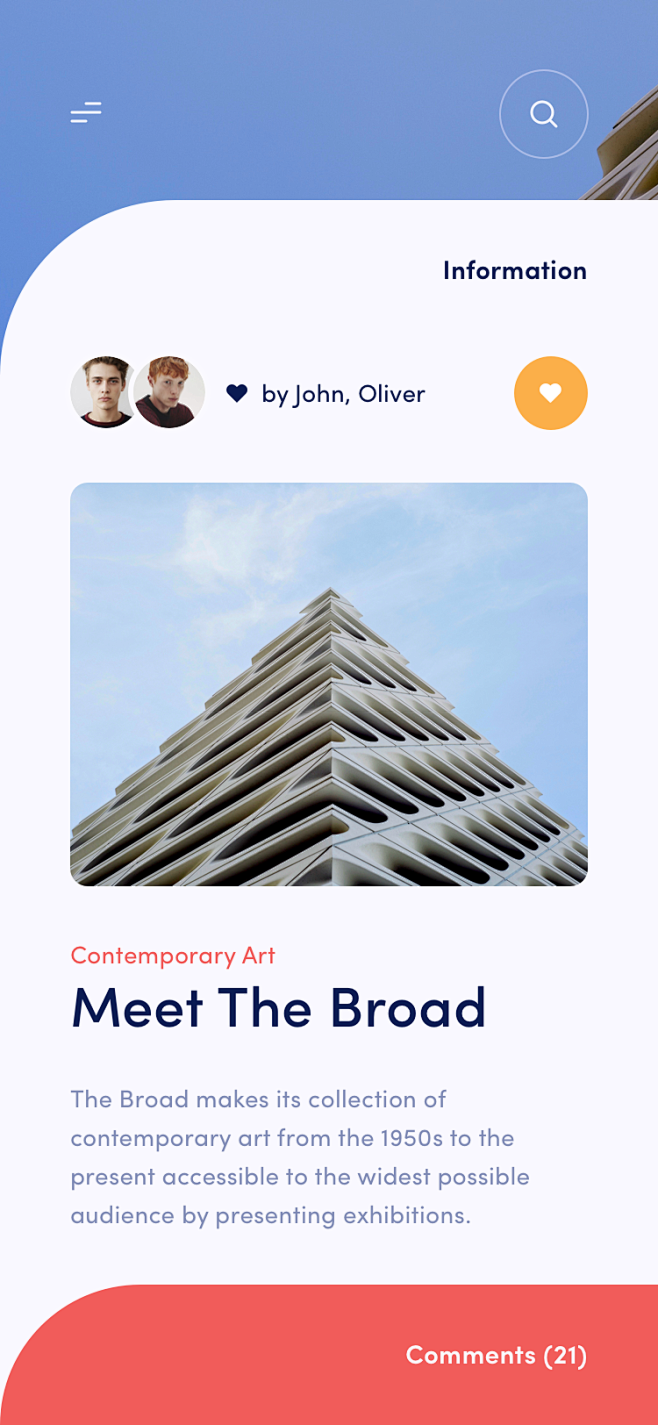
Task: Open Comments (21)
Action: pos(495,1355)
